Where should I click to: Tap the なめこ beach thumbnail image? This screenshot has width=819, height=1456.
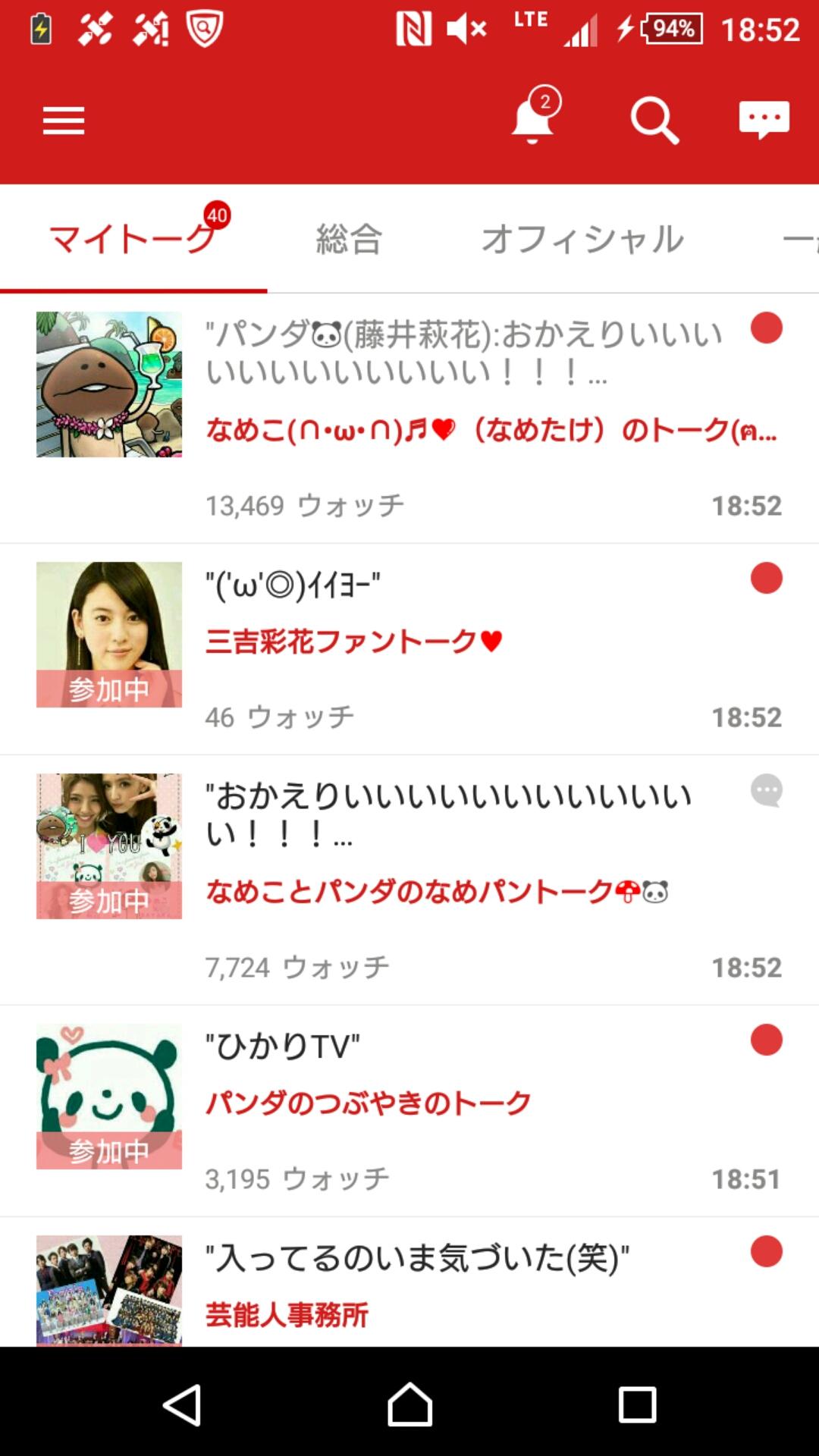click(109, 384)
